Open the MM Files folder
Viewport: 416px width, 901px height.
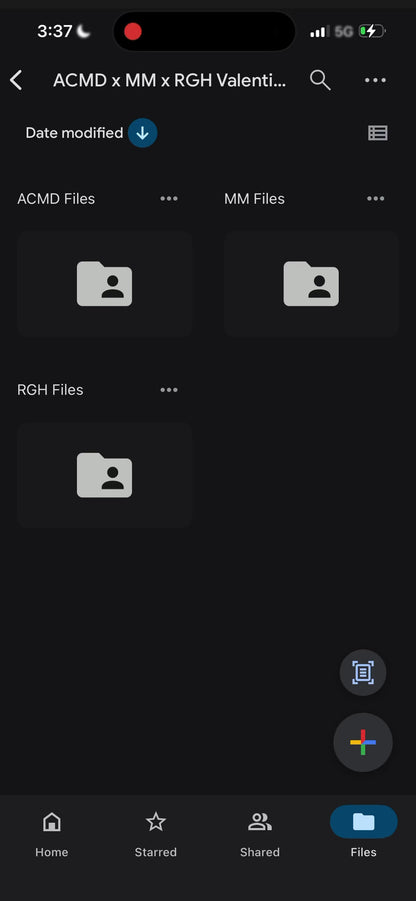311,283
